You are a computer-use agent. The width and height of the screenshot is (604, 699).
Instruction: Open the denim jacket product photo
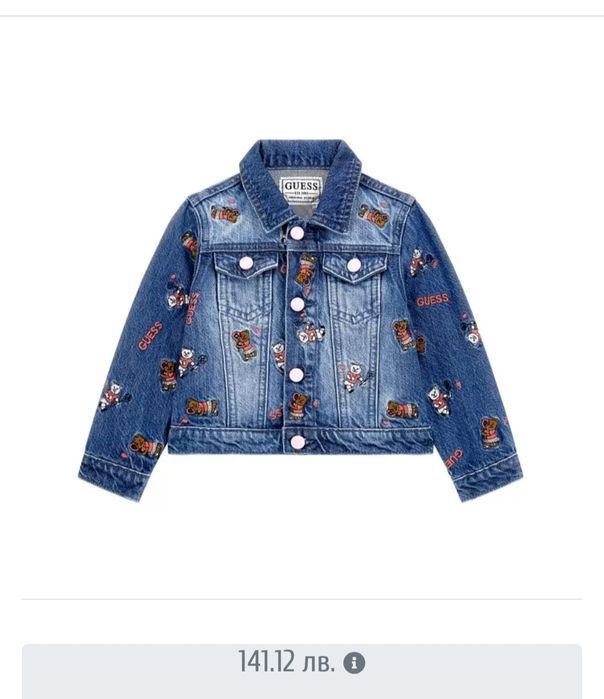coord(300,320)
